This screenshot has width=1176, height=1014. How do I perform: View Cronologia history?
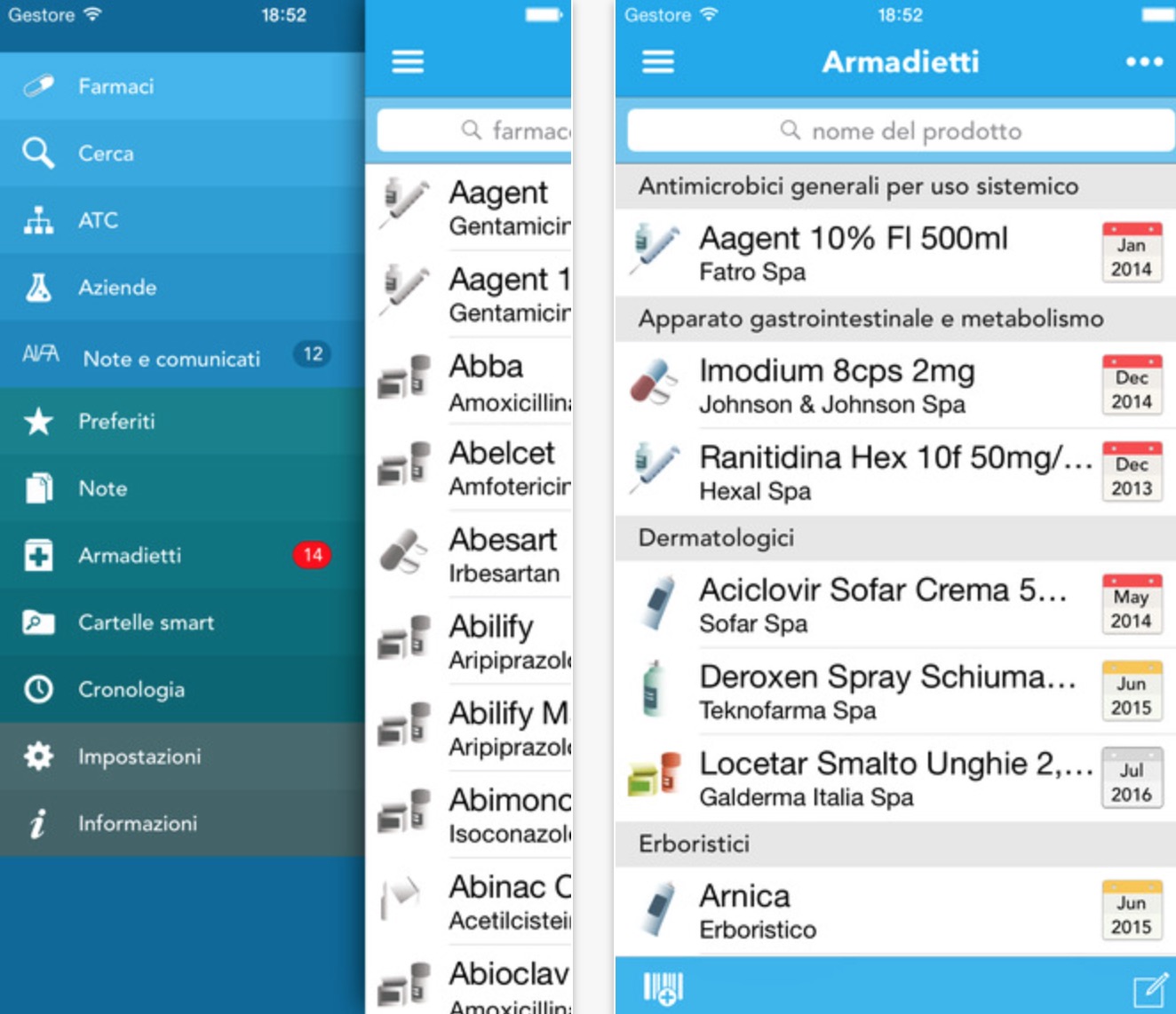coord(131,690)
